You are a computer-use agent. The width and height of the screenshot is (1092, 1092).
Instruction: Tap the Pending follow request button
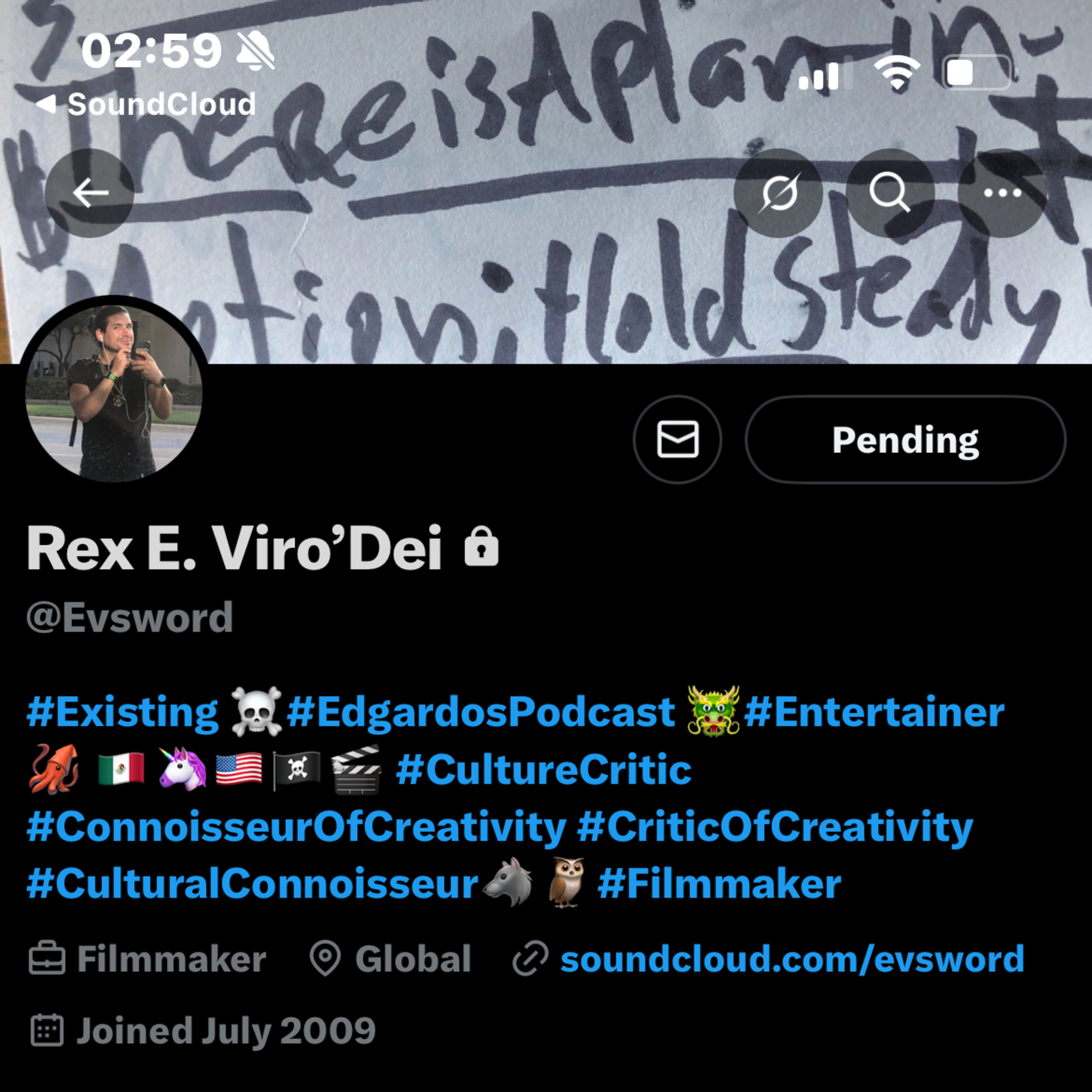[x=906, y=439]
